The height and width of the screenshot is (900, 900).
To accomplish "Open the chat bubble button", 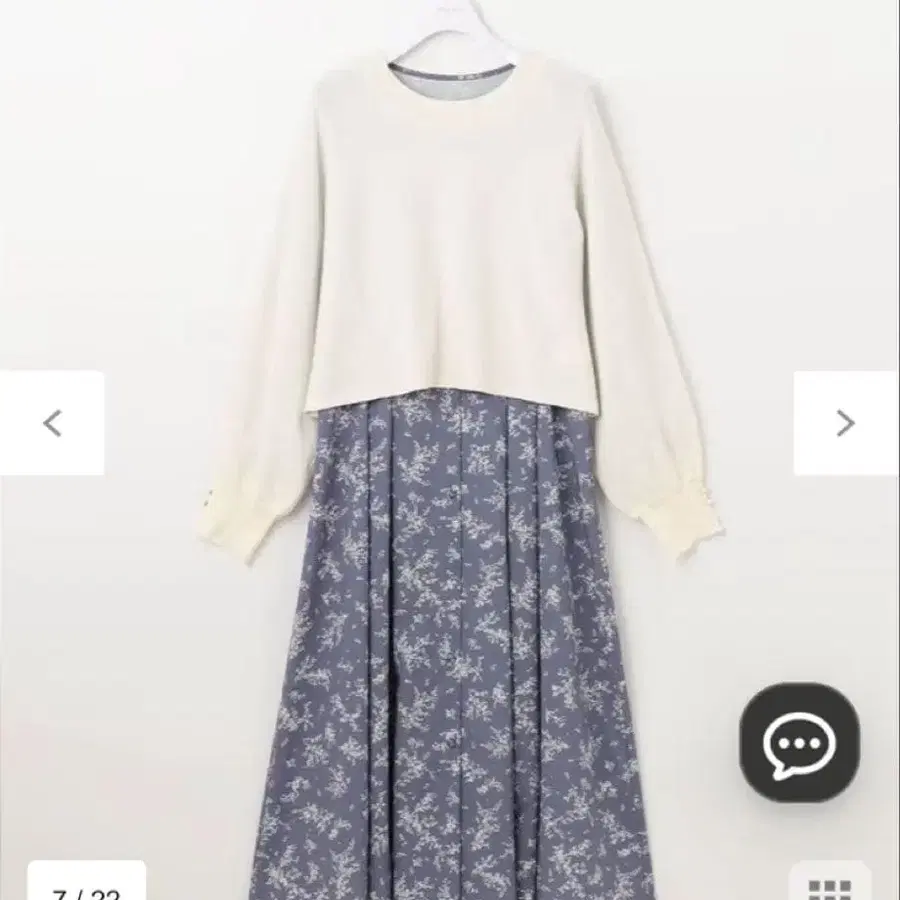I will (799, 741).
